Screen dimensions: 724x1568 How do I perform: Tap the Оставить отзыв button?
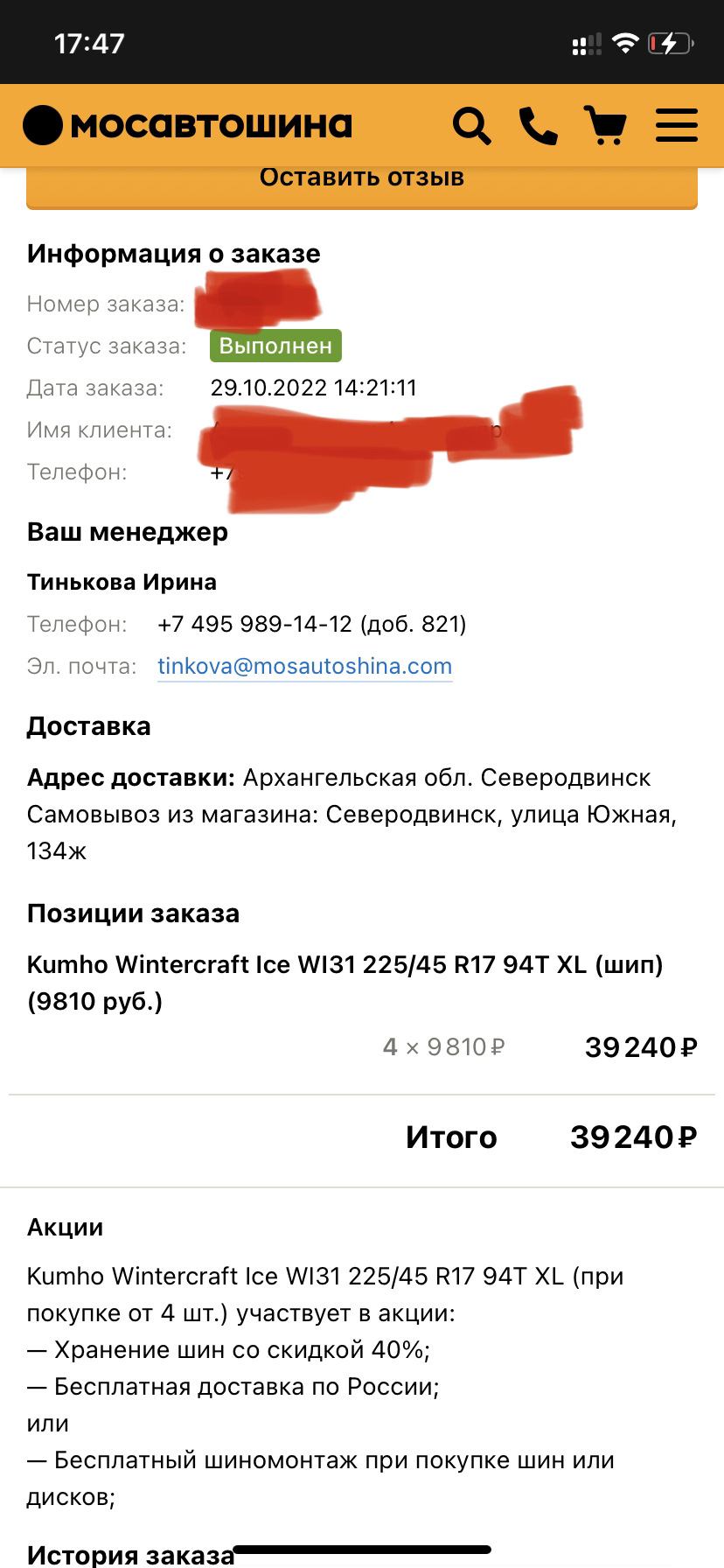(362, 185)
